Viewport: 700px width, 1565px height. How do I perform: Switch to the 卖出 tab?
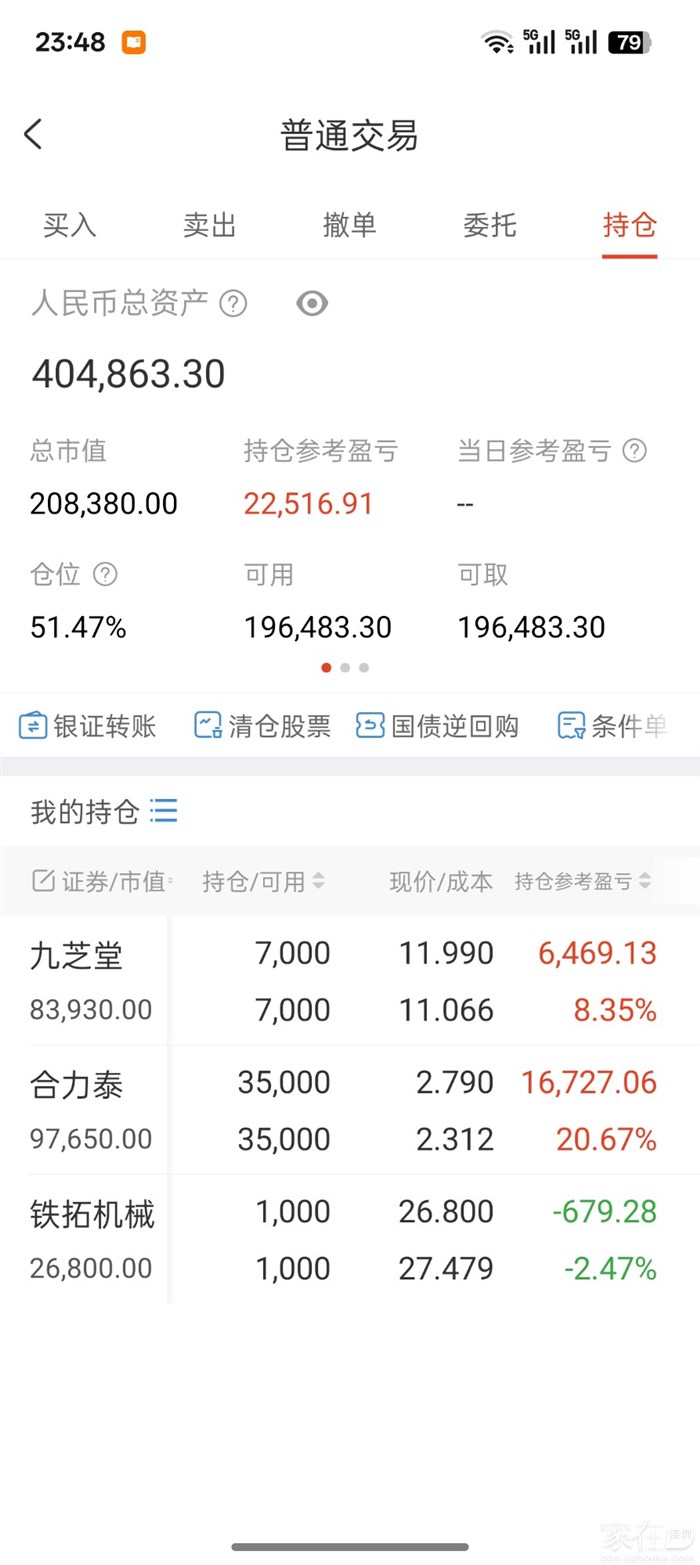pyautogui.click(x=210, y=225)
